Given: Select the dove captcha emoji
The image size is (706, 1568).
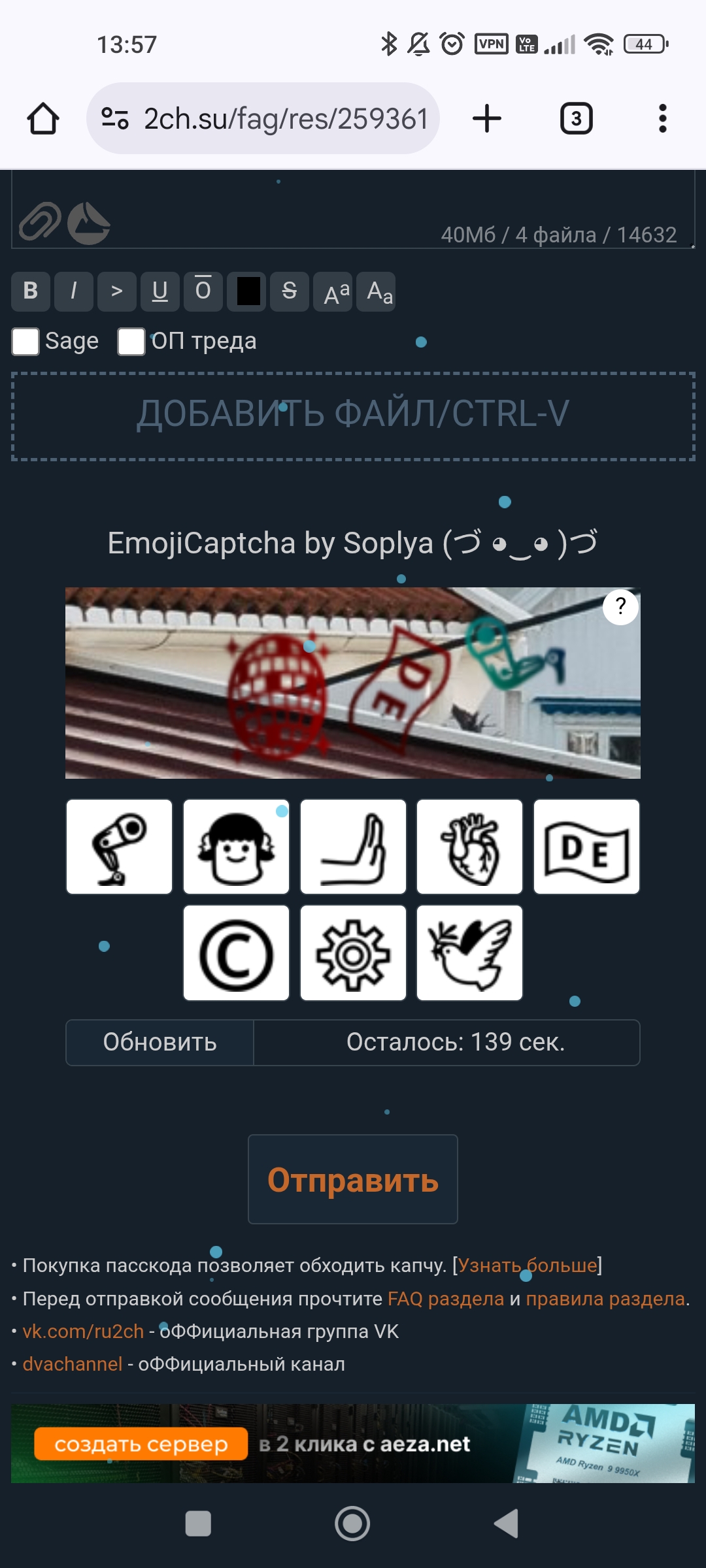Looking at the screenshot, I should click(469, 953).
